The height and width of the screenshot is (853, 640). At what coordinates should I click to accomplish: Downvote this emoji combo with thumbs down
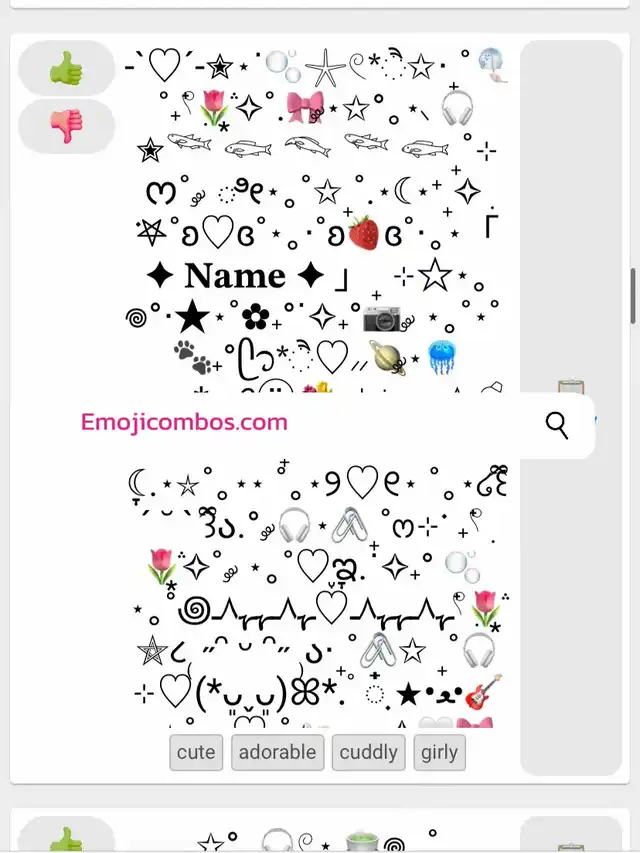pos(67,127)
